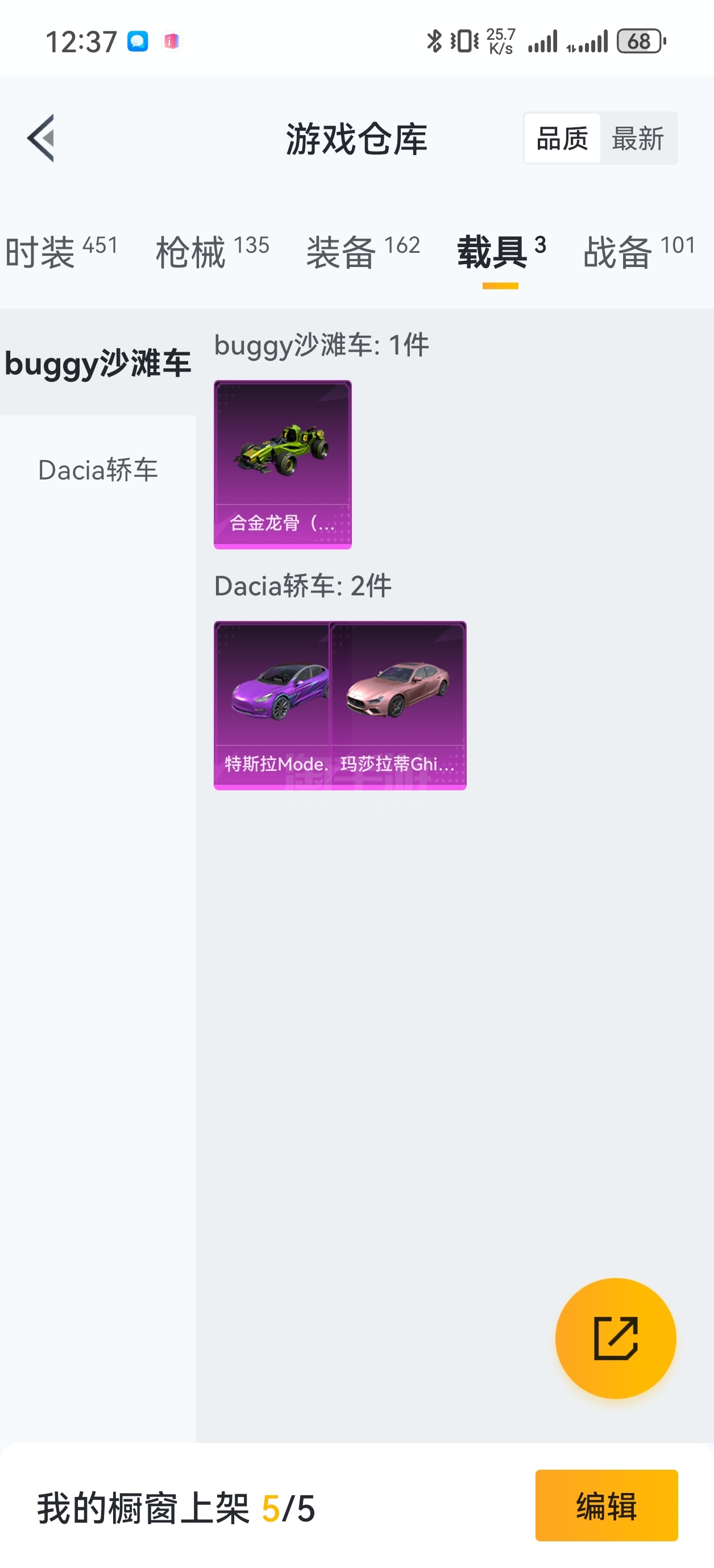Tap the 编辑 button

pyautogui.click(x=606, y=1505)
